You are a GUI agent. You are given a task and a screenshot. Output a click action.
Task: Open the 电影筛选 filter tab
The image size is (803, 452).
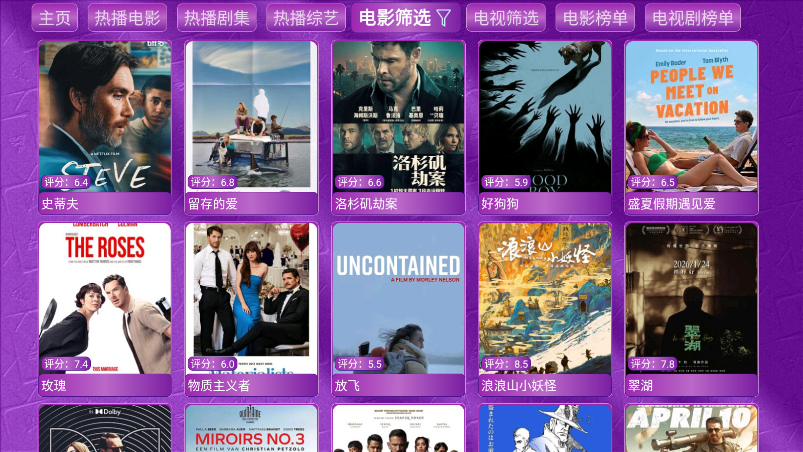pos(405,18)
